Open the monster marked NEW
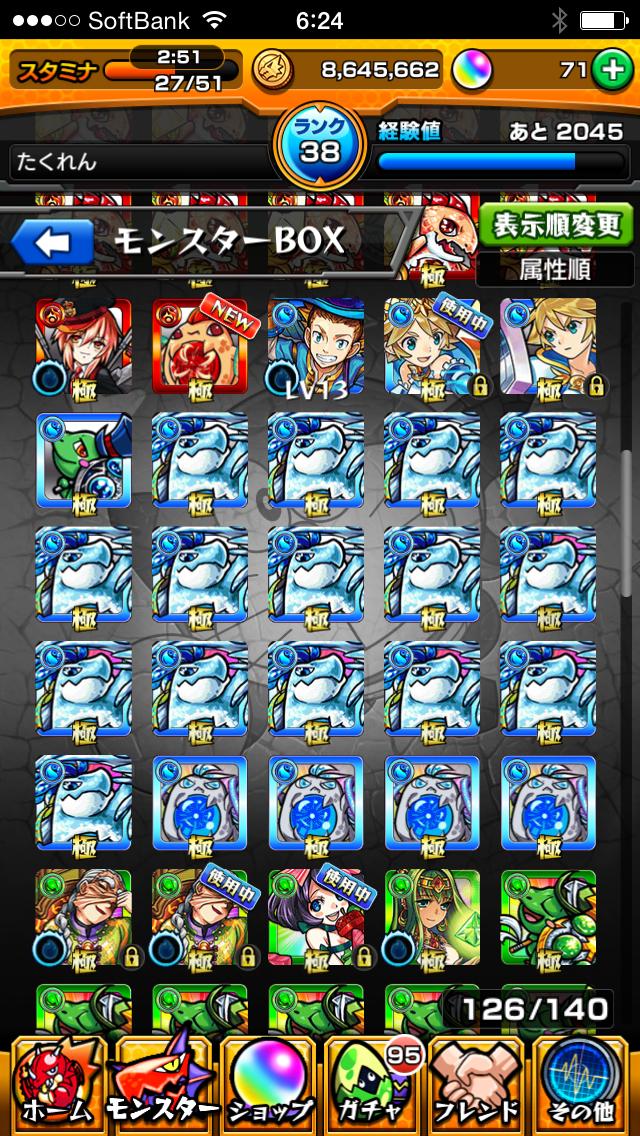The image size is (640, 1136). 199,347
